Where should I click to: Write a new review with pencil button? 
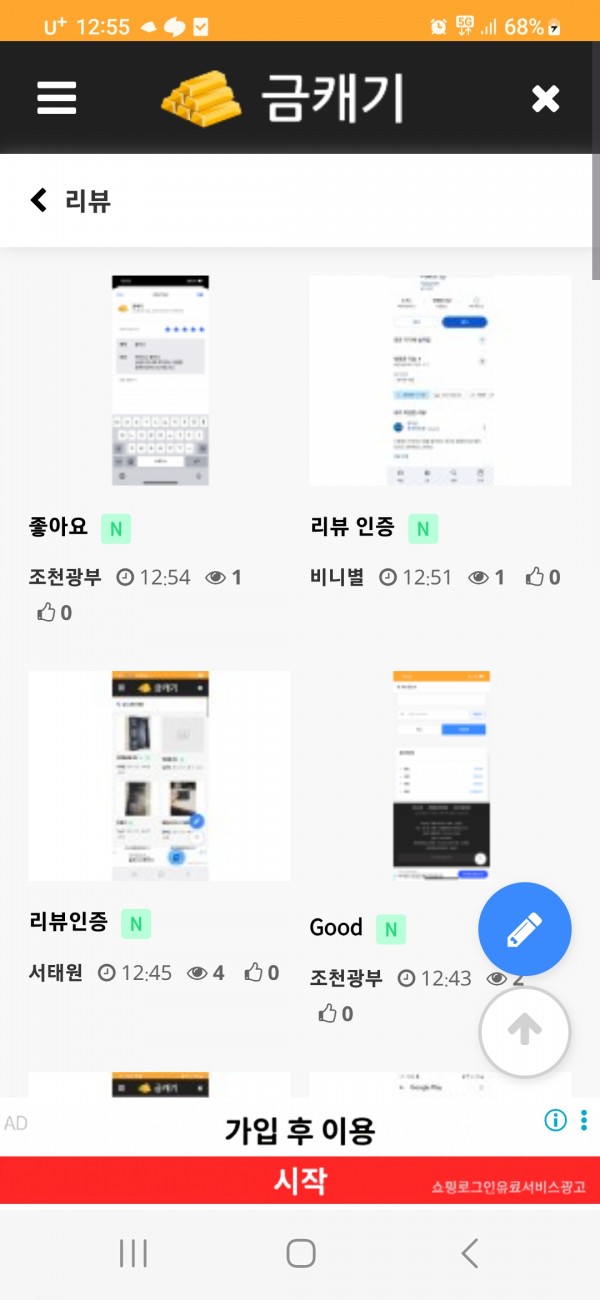(525, 930)
